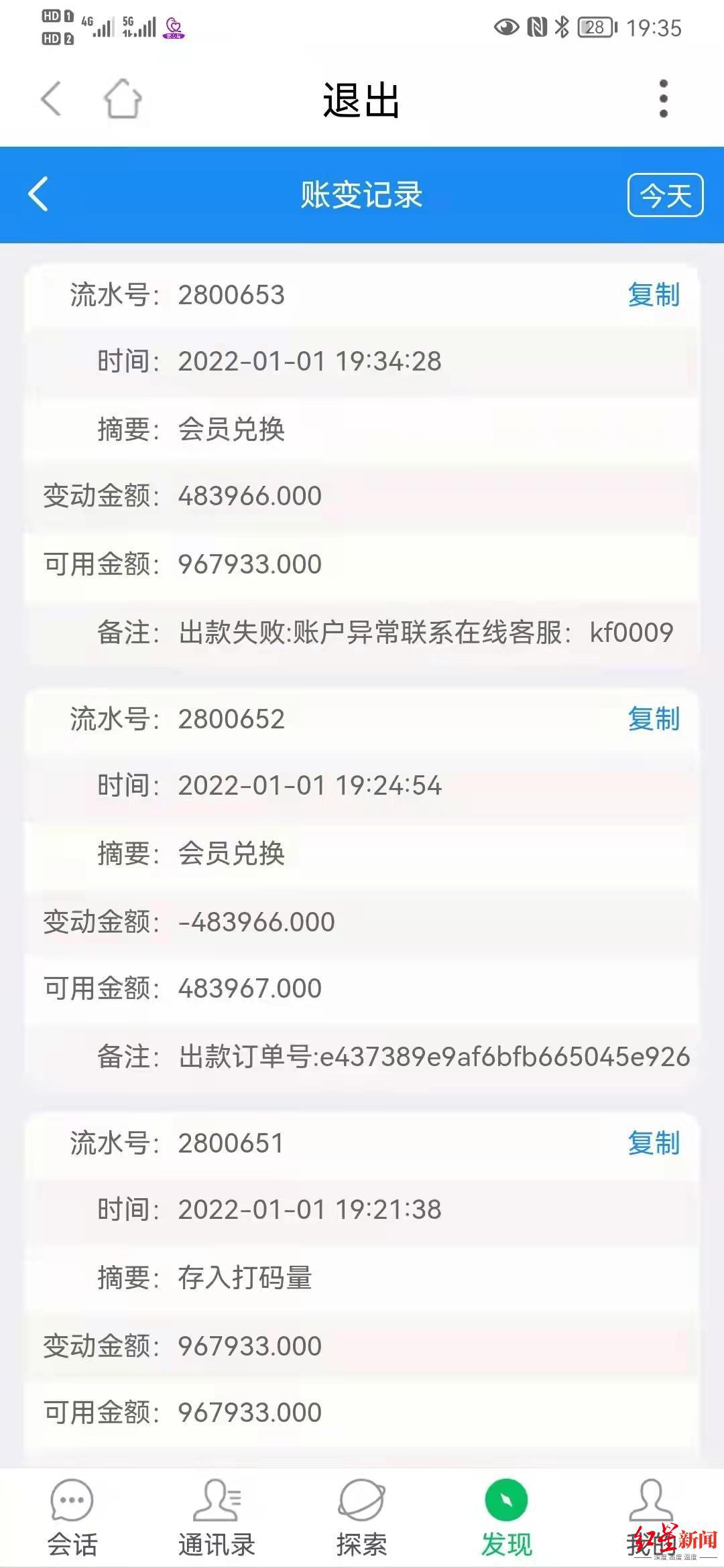Navigate back with the top-left gray arrow
Screen dimensions: 724x1568
(x=50, y=98)
